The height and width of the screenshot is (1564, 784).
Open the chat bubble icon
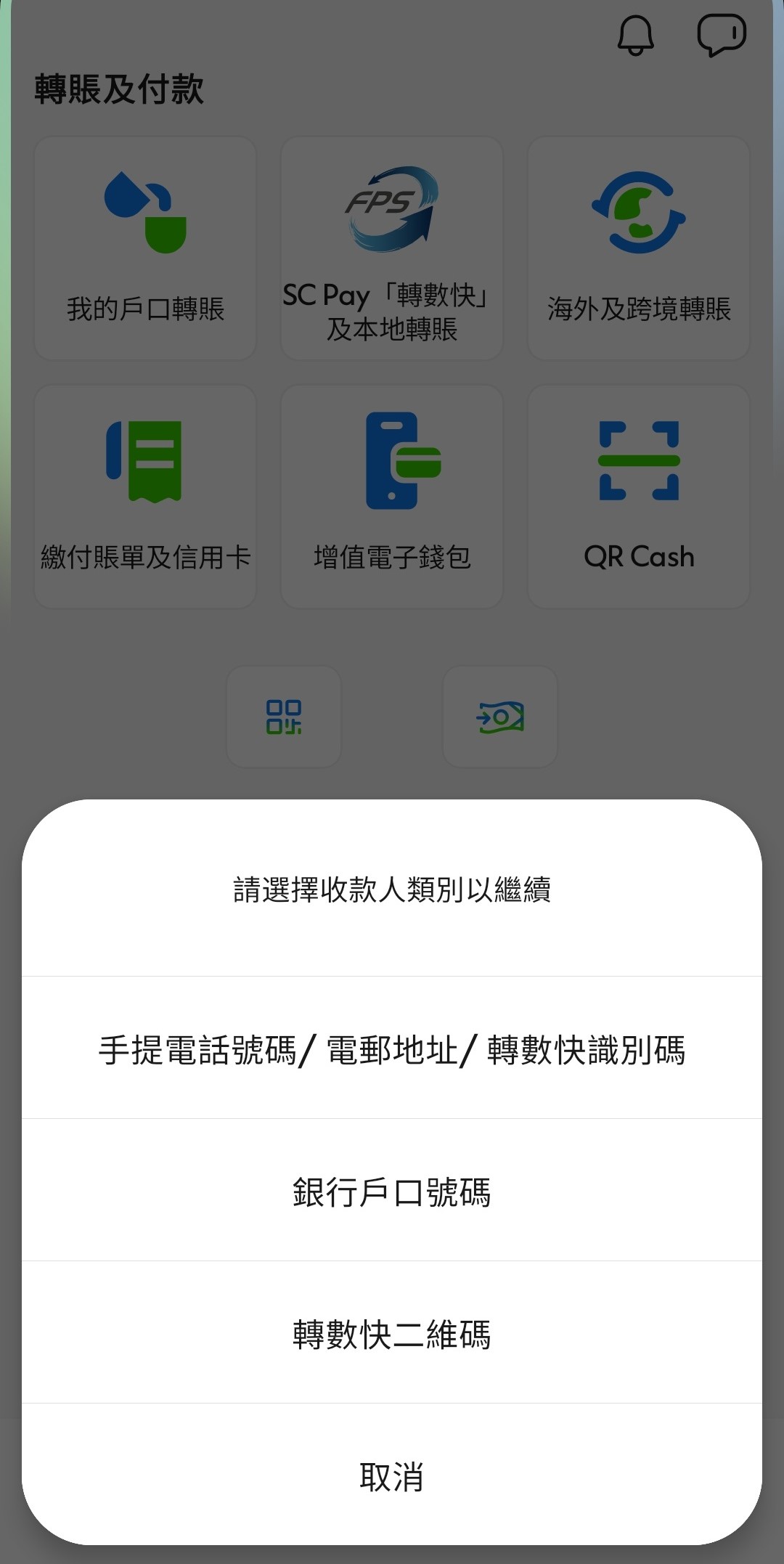point(722,35)
